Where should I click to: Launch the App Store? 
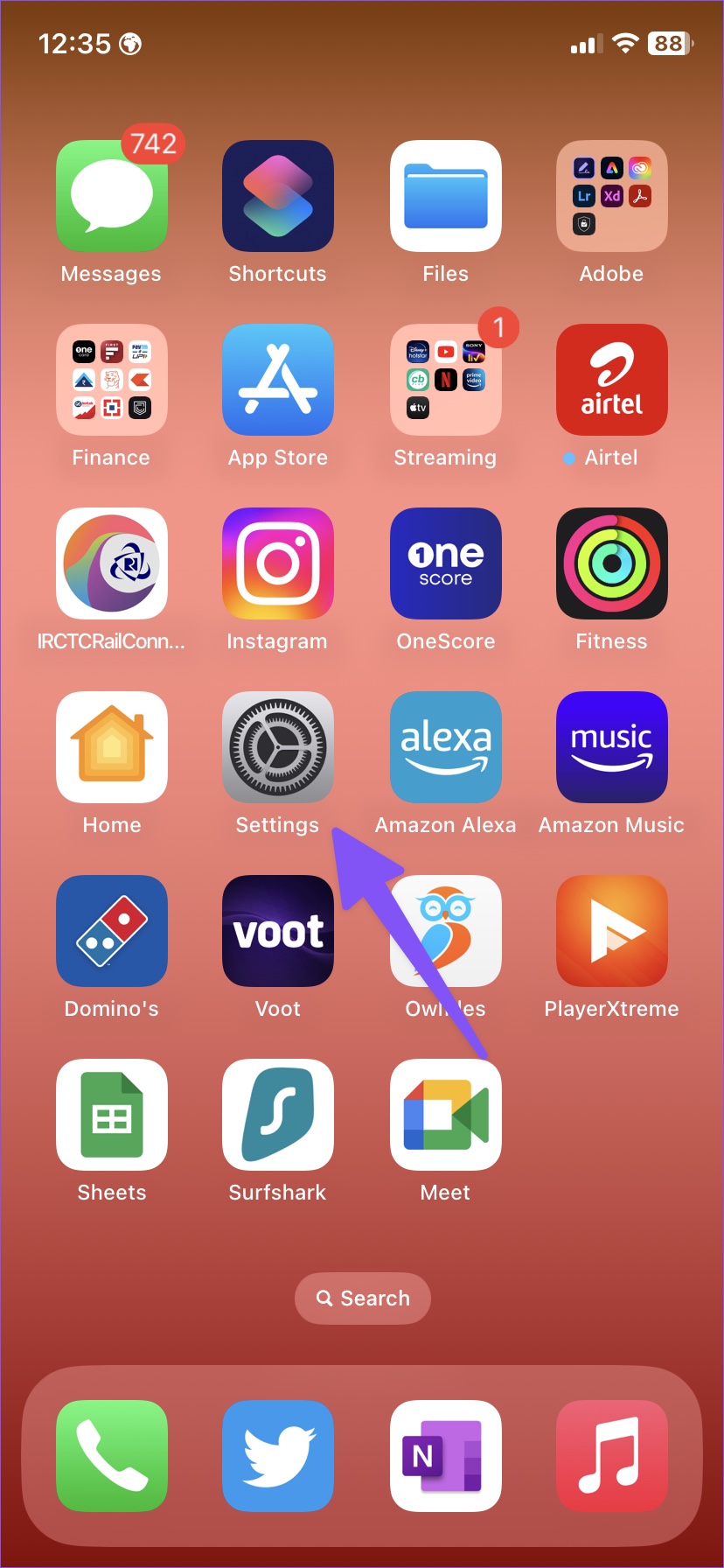pos(278,380)
